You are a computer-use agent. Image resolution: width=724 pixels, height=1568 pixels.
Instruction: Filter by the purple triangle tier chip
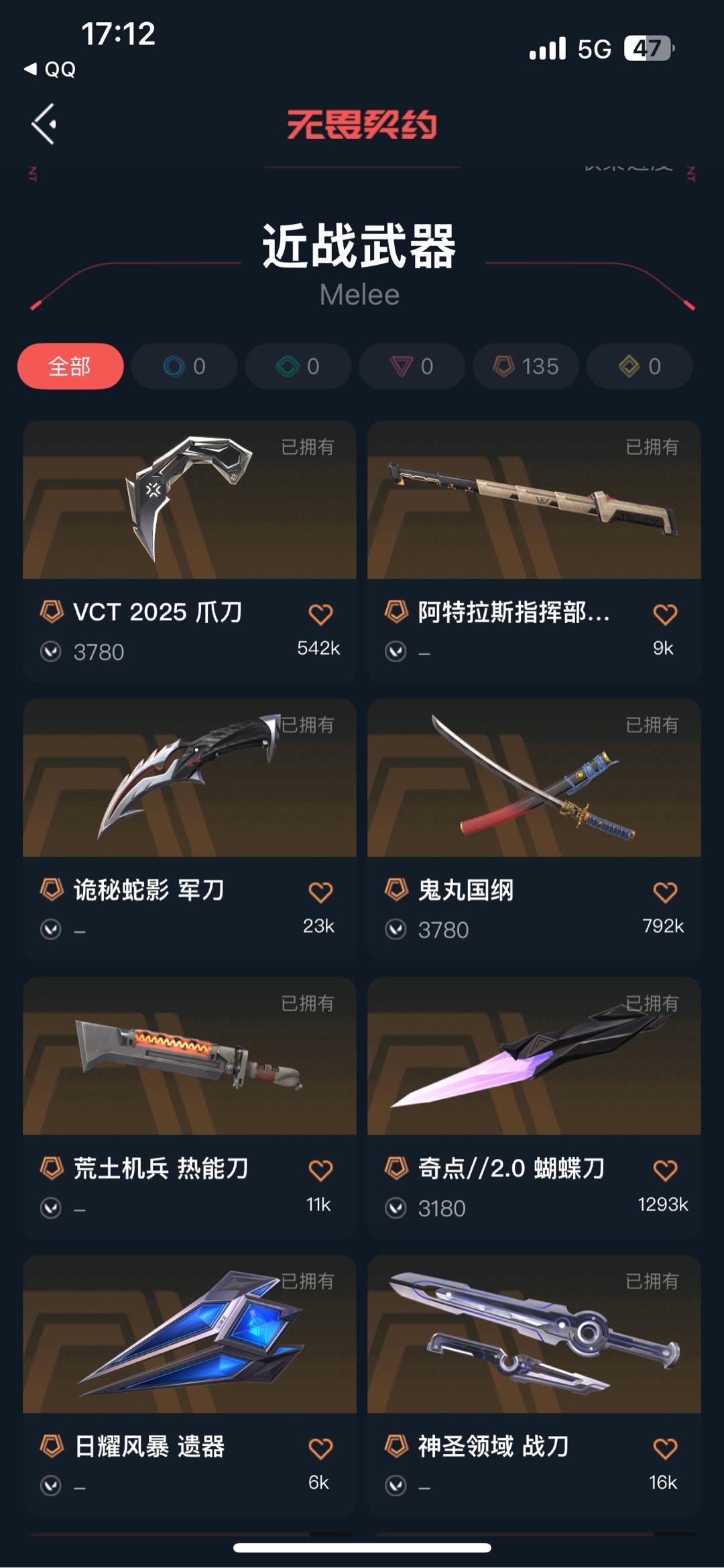coord(412,366)
